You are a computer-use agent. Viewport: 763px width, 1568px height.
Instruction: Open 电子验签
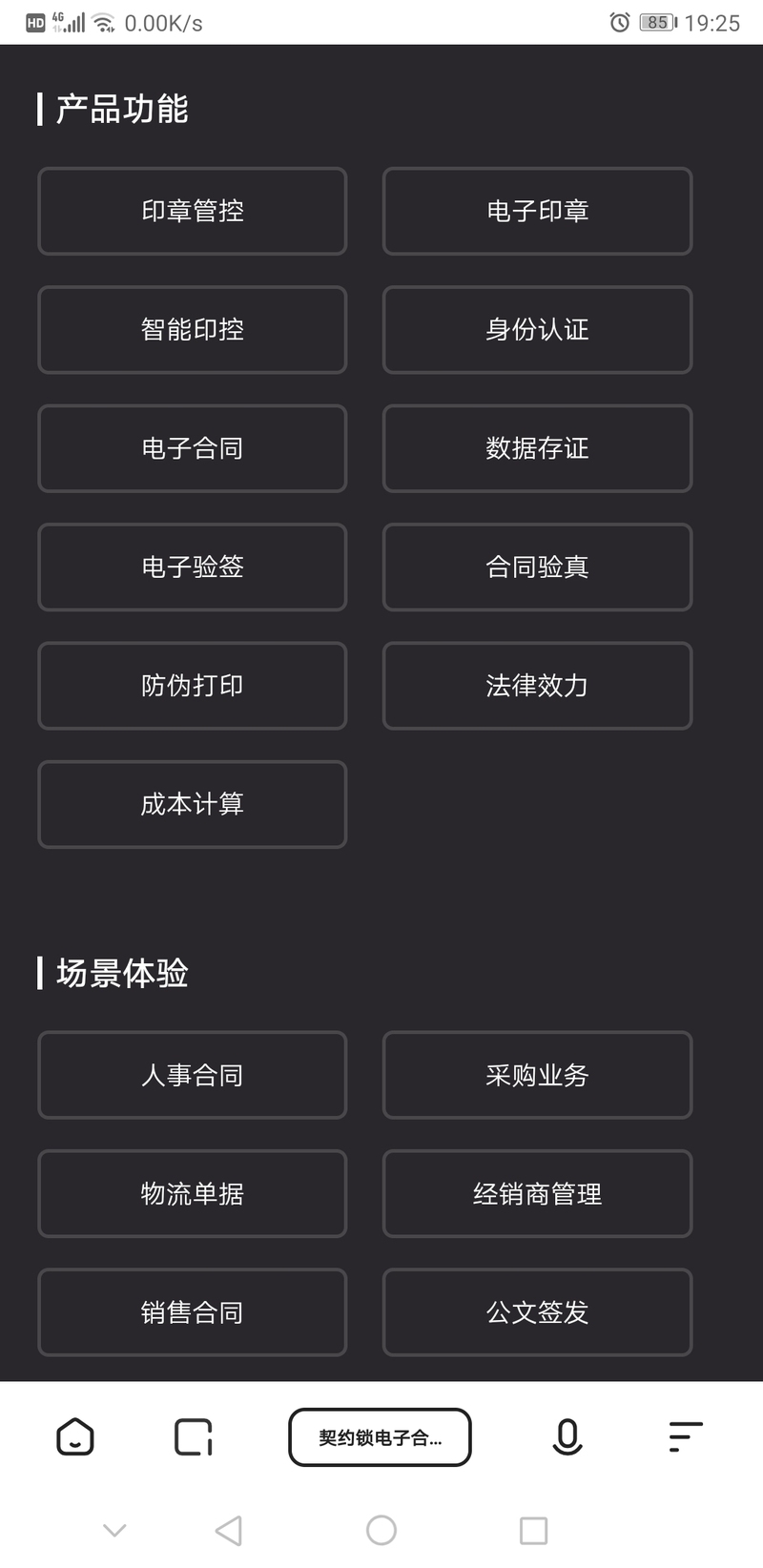click(192, 567)
